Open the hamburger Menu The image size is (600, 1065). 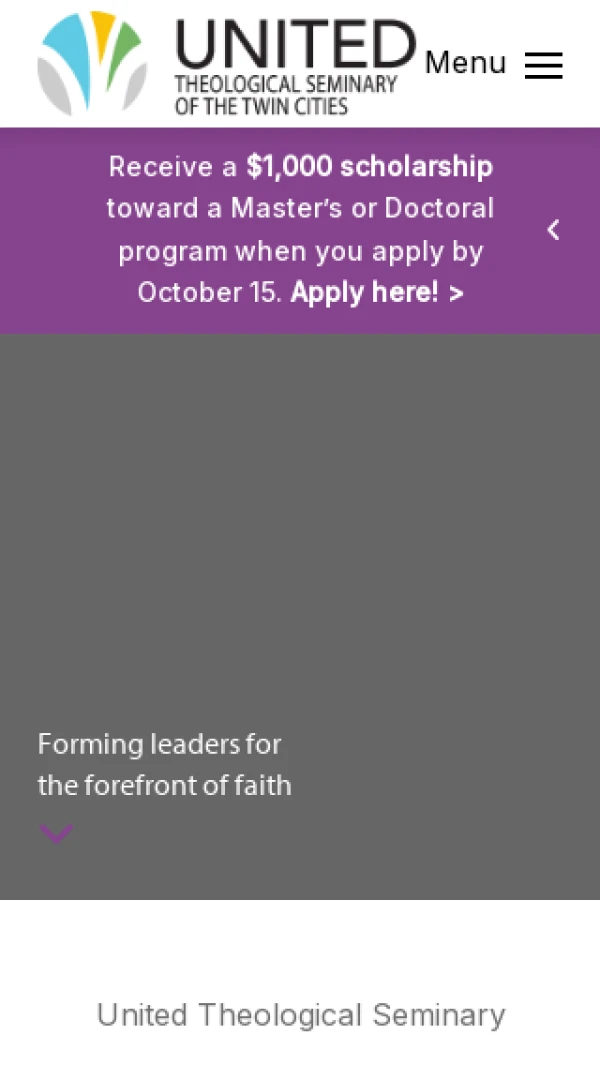[543, 65]
